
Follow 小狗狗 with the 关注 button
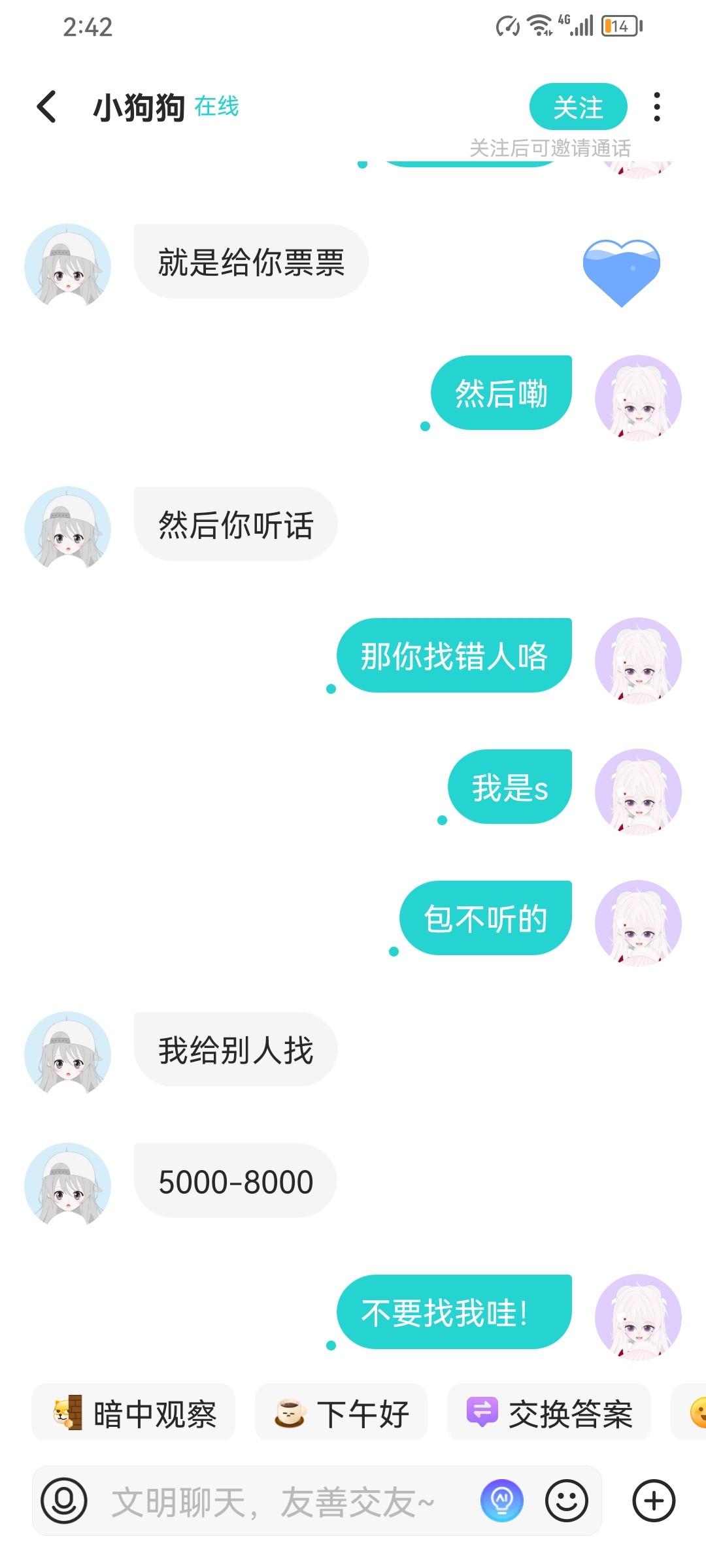pyautogui.click(x=578, y=107)
